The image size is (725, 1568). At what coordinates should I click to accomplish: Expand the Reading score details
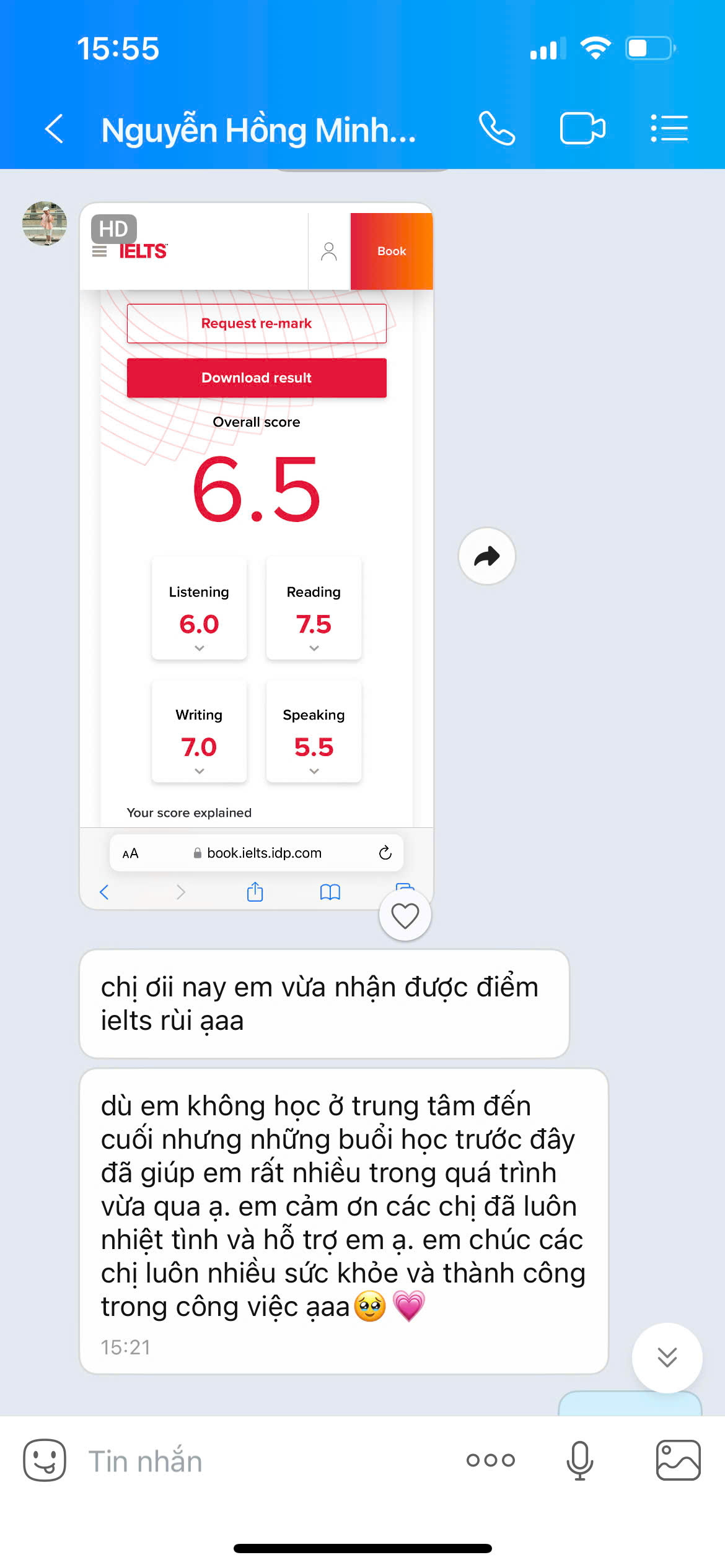tap(313, 648)
